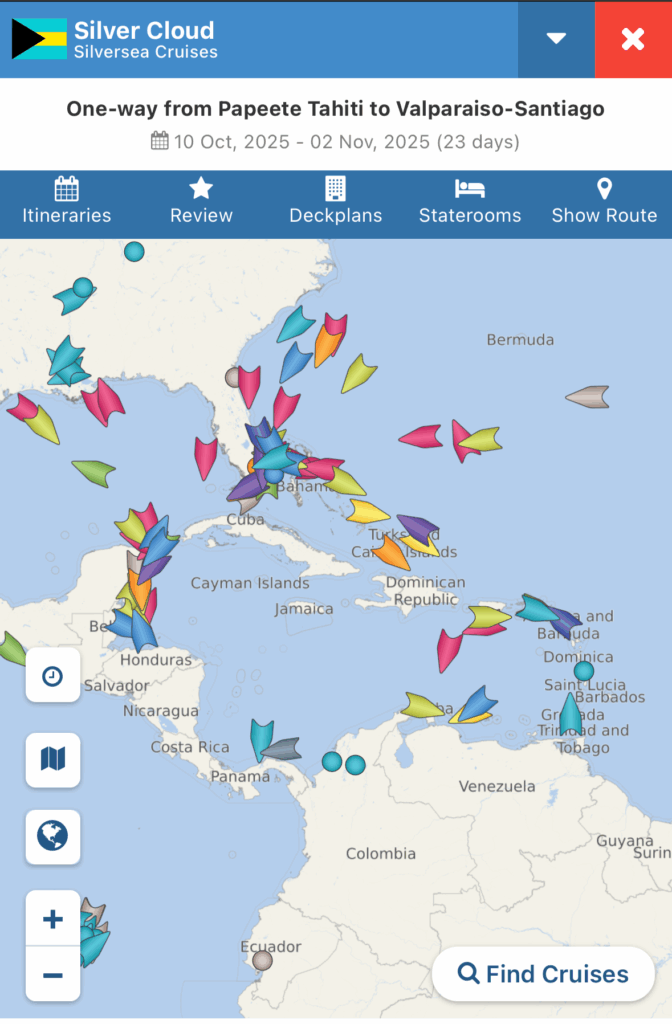
Task: Select the gray ship marker near Bermuda
Action: (x=588, y=397)
